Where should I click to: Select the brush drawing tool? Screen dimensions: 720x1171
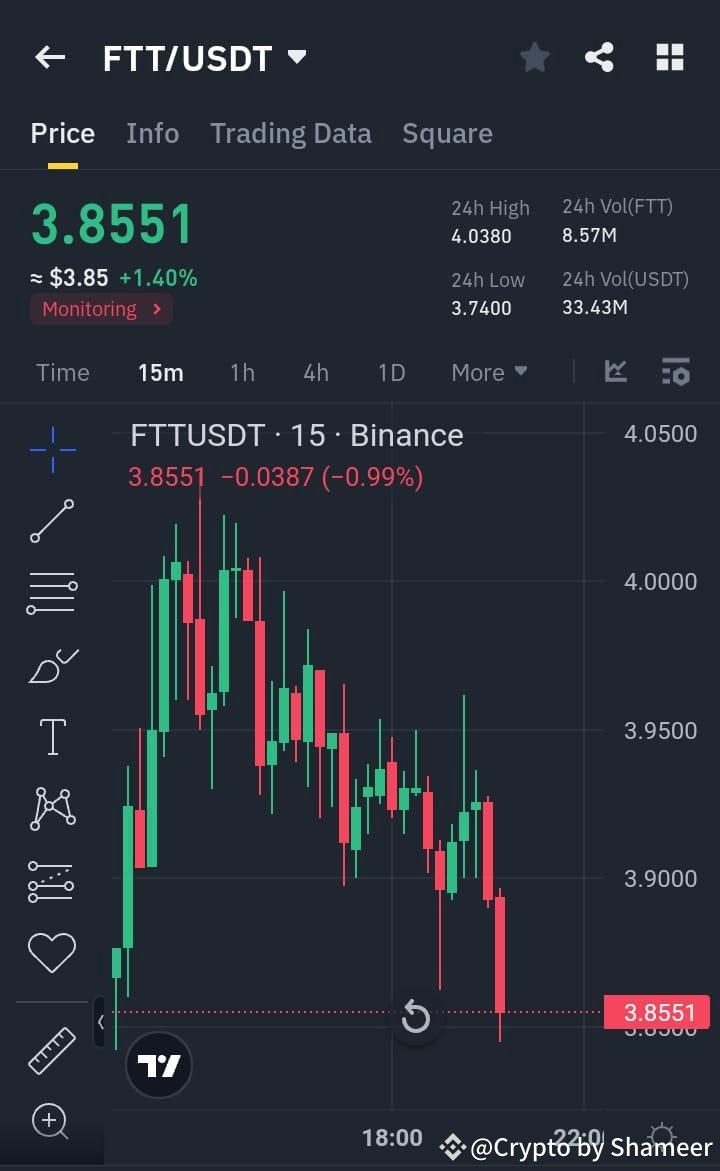pos(51,664)
